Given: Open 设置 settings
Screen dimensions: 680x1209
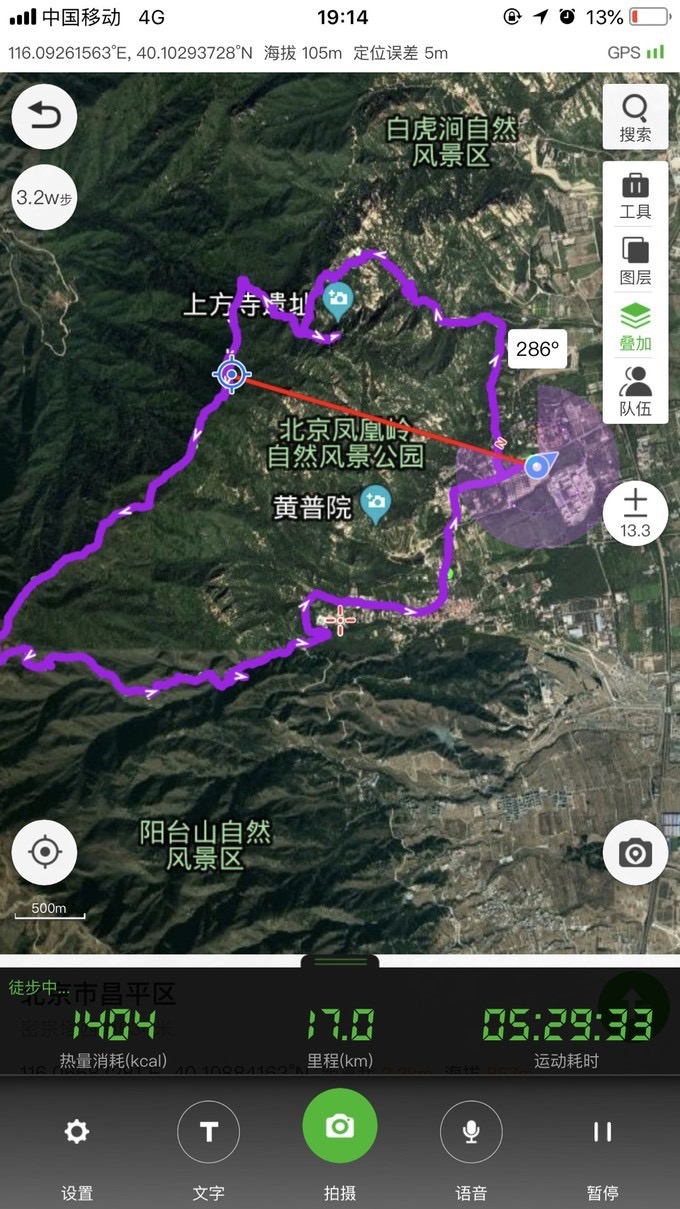Looking at the screenshot, I should (77, 1145).
